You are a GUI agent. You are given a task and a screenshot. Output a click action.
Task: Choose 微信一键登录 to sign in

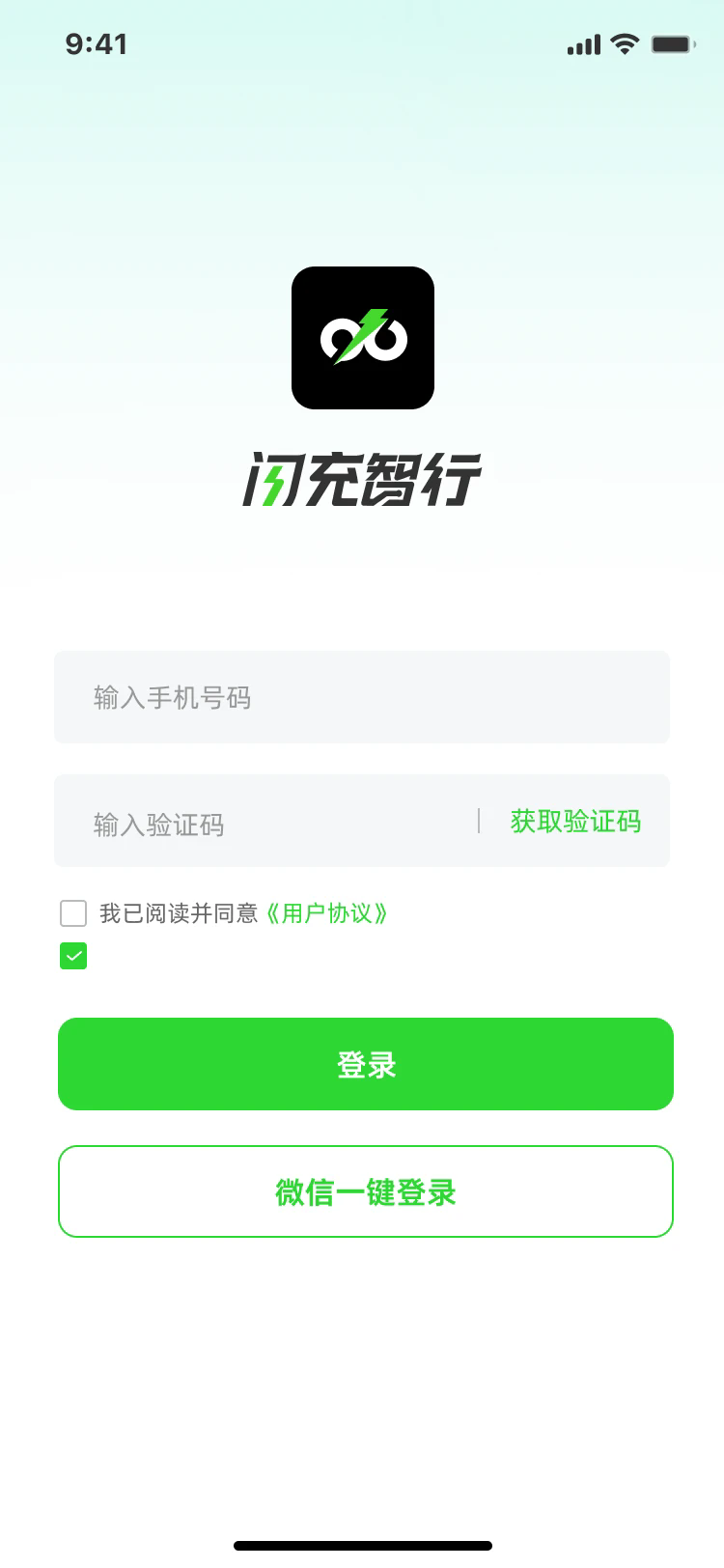tap(365, 1191)
